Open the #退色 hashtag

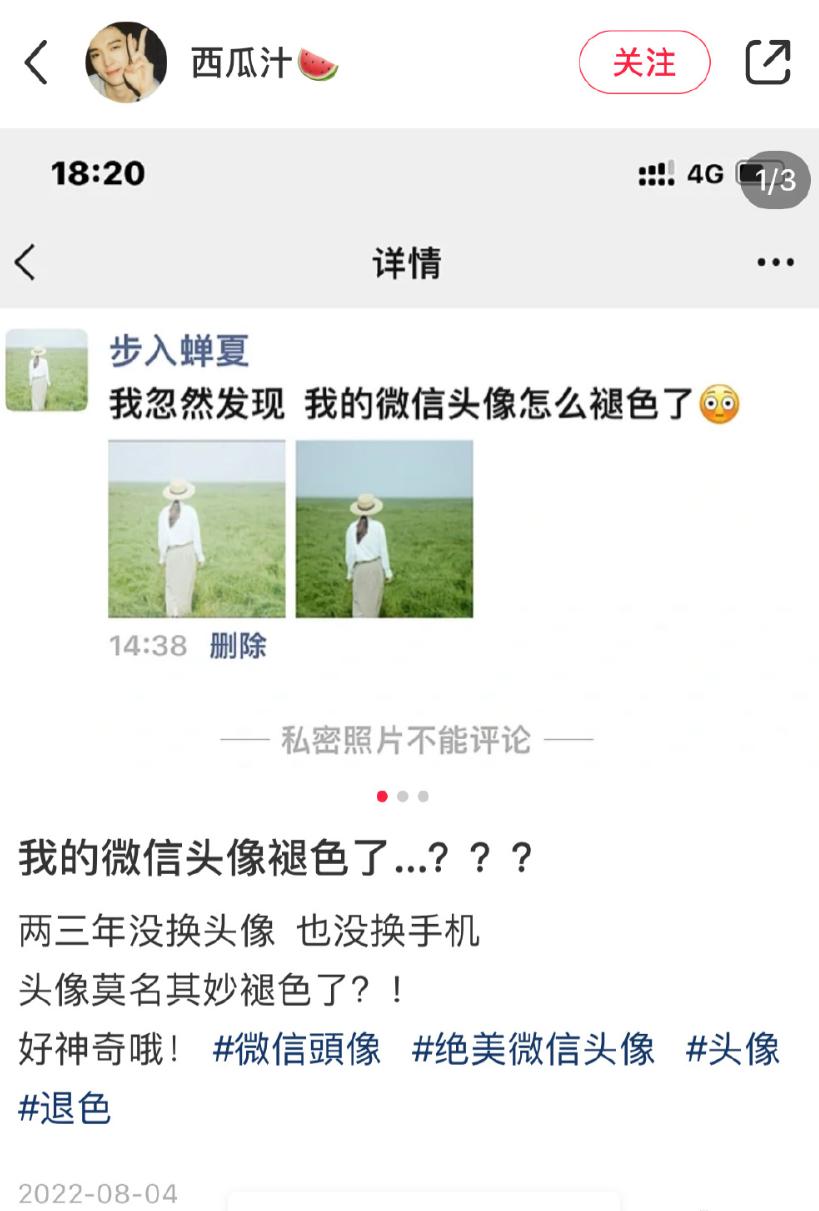pyautogui.click(x=64, y=1108)
